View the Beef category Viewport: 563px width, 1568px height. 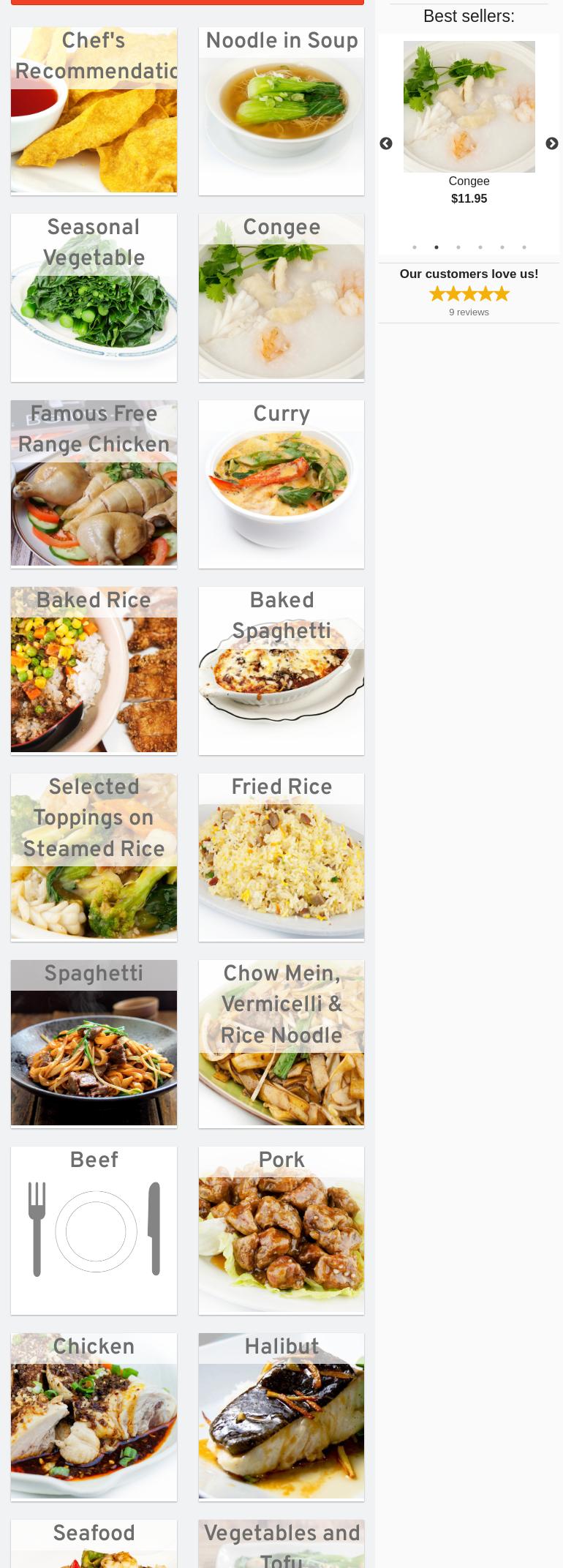(x=94, y=1231)
